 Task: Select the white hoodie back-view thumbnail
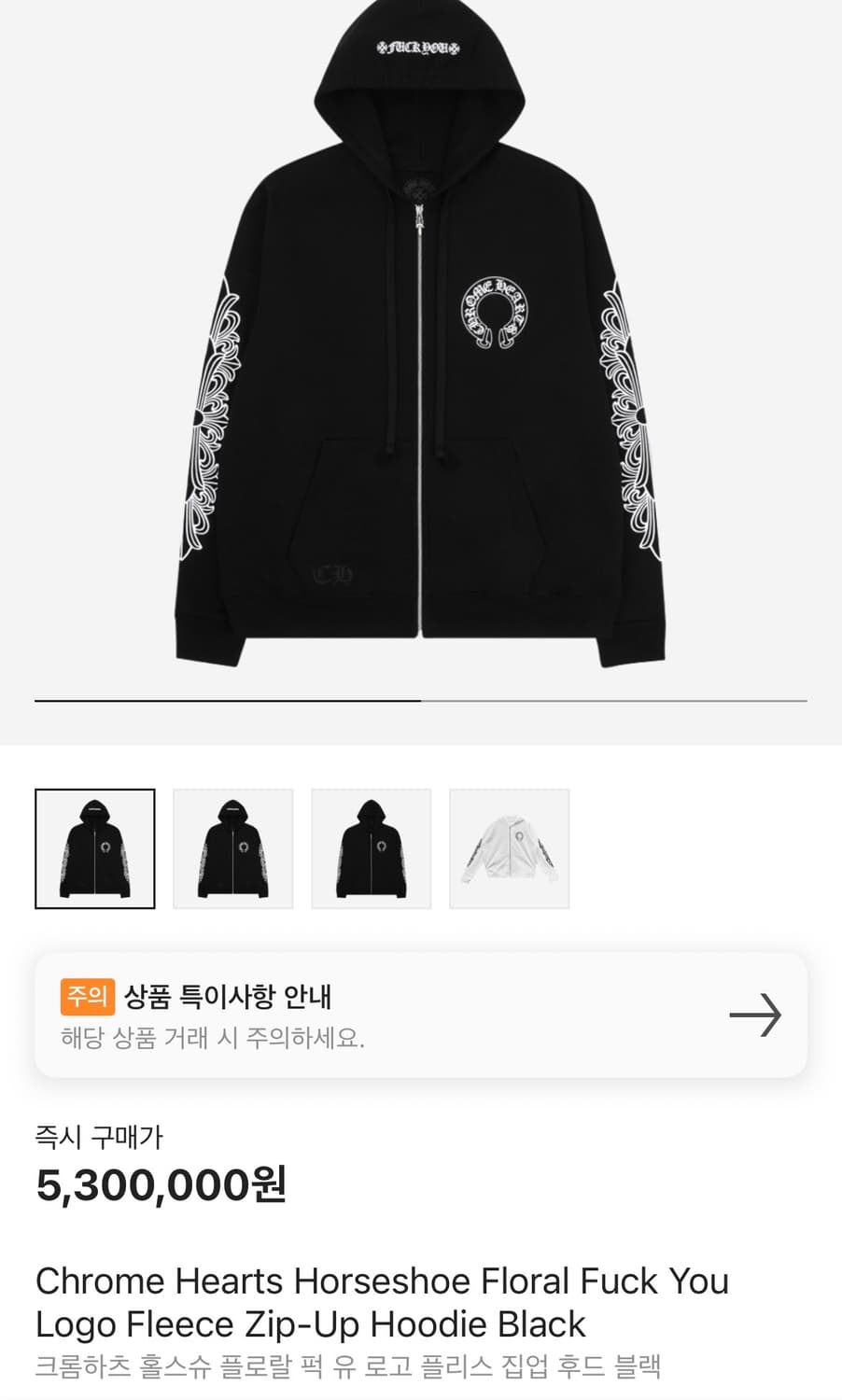point(509,848)
